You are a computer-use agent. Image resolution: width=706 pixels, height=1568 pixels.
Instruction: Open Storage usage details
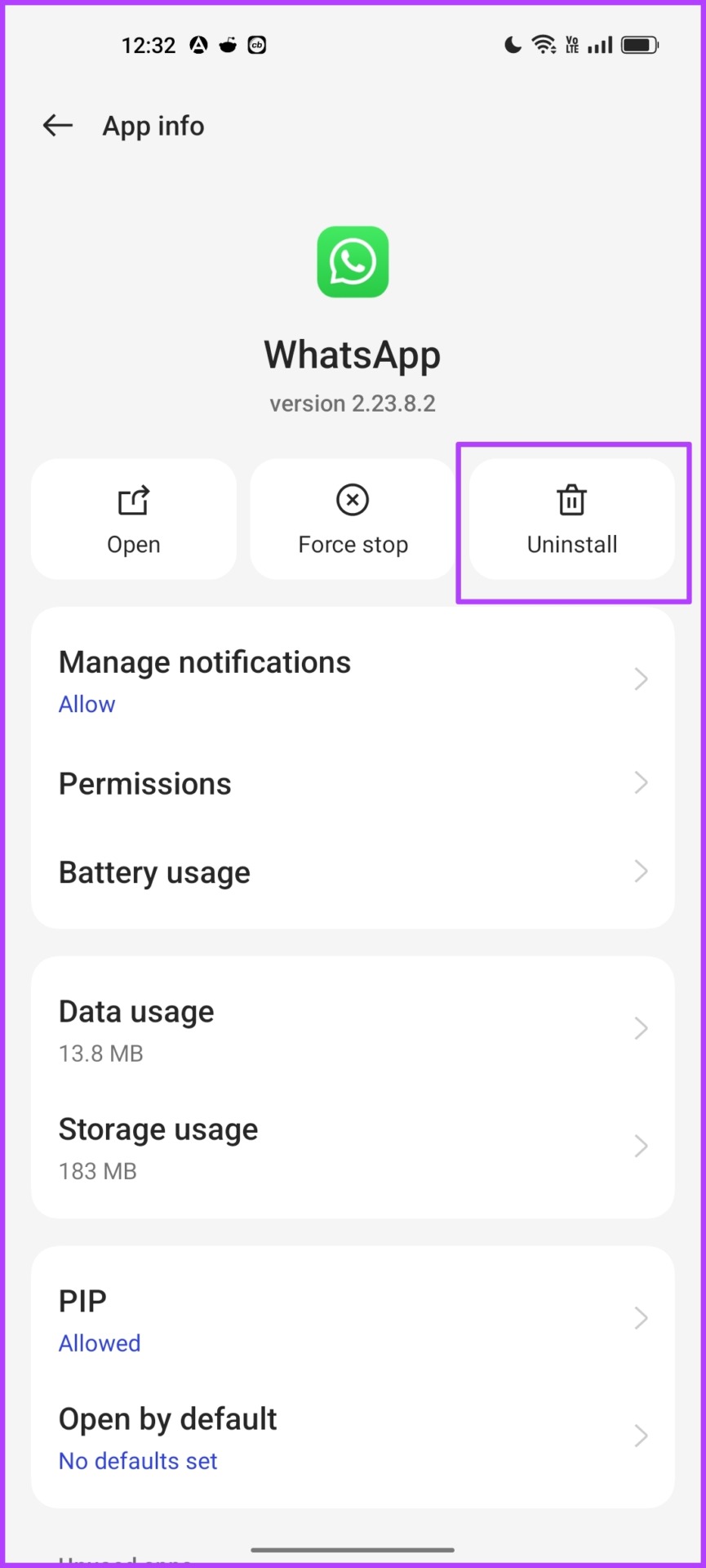(x=353, y=1147)
